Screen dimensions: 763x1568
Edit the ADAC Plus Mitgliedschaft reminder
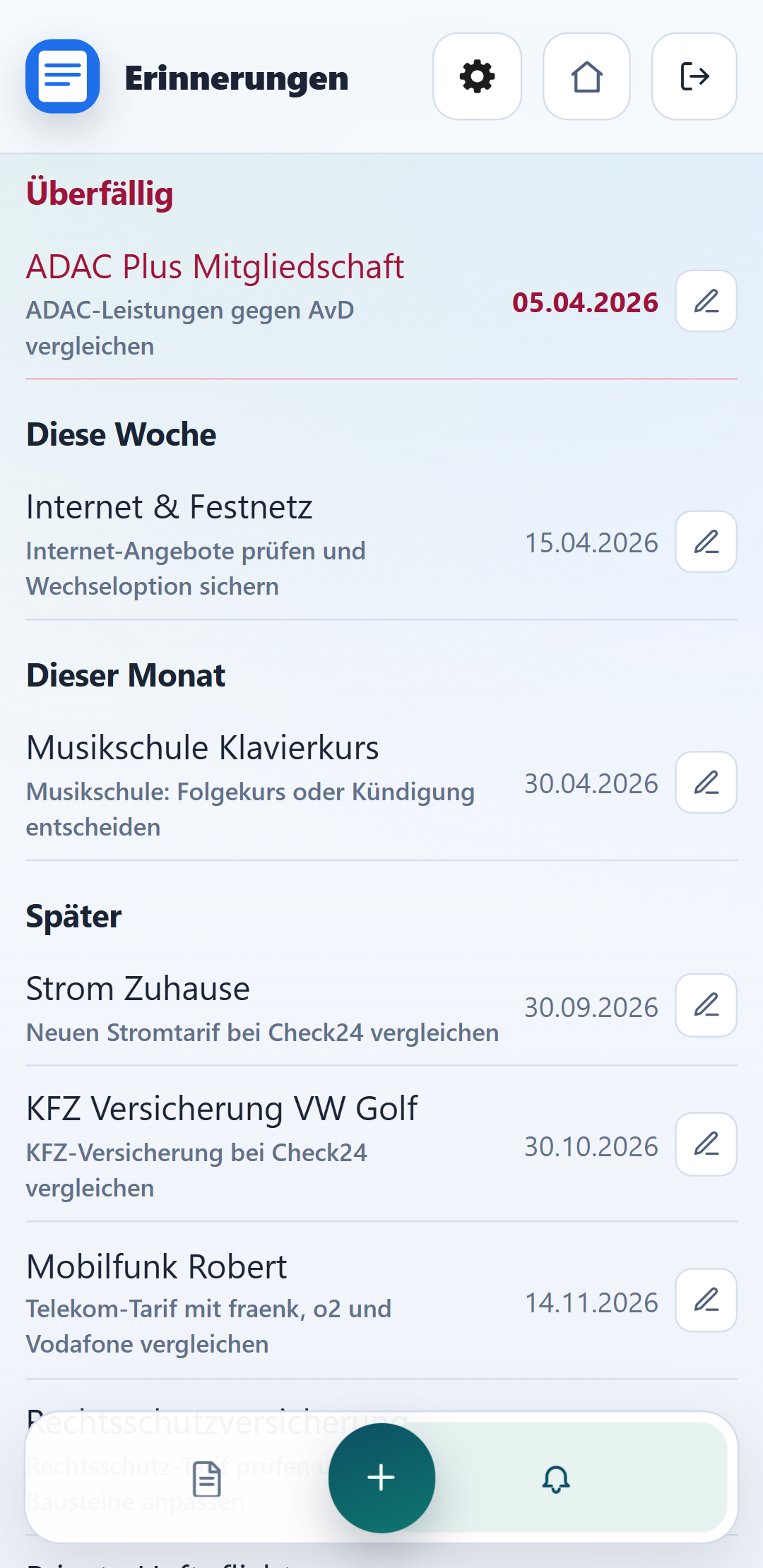point(705,301)
